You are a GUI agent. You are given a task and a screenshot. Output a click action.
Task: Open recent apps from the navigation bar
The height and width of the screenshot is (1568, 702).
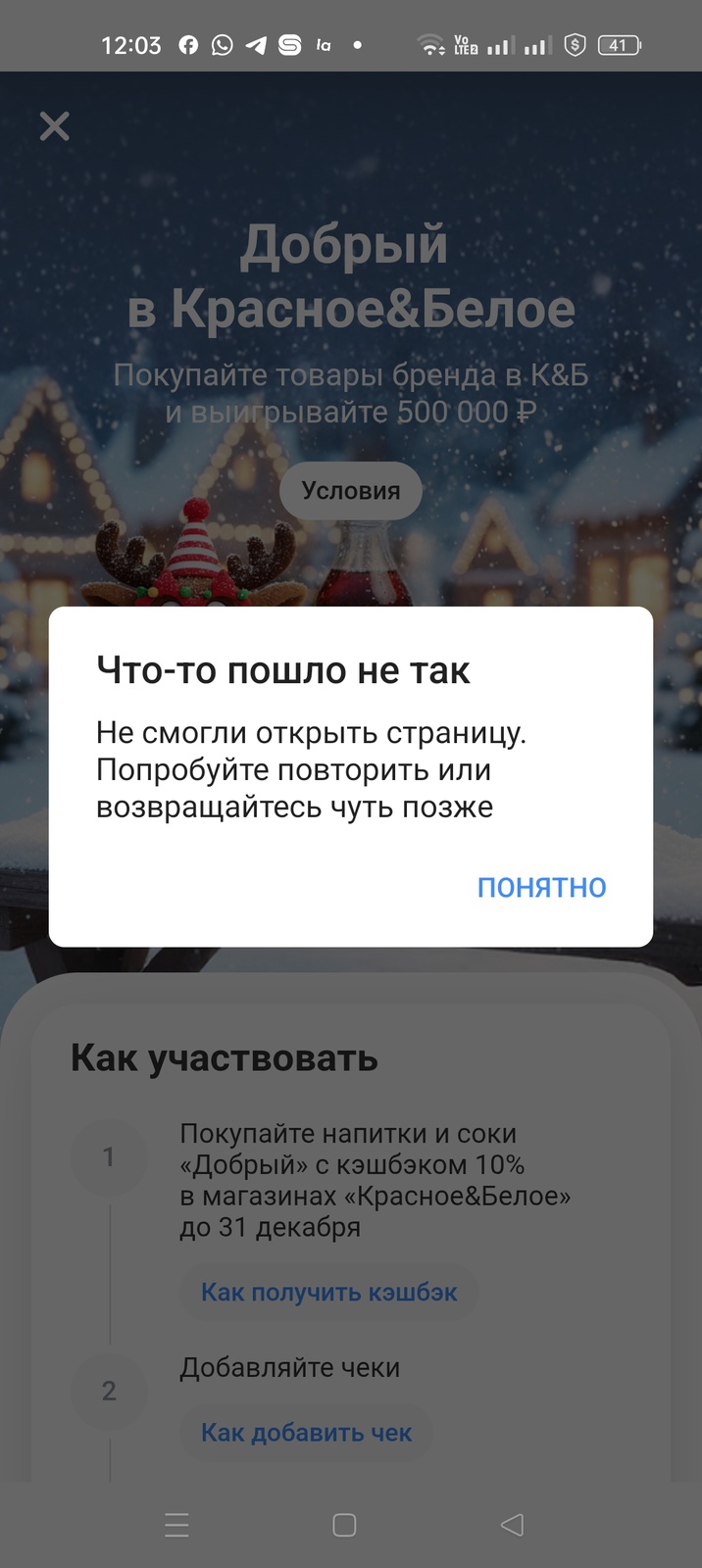[176, 1525]
